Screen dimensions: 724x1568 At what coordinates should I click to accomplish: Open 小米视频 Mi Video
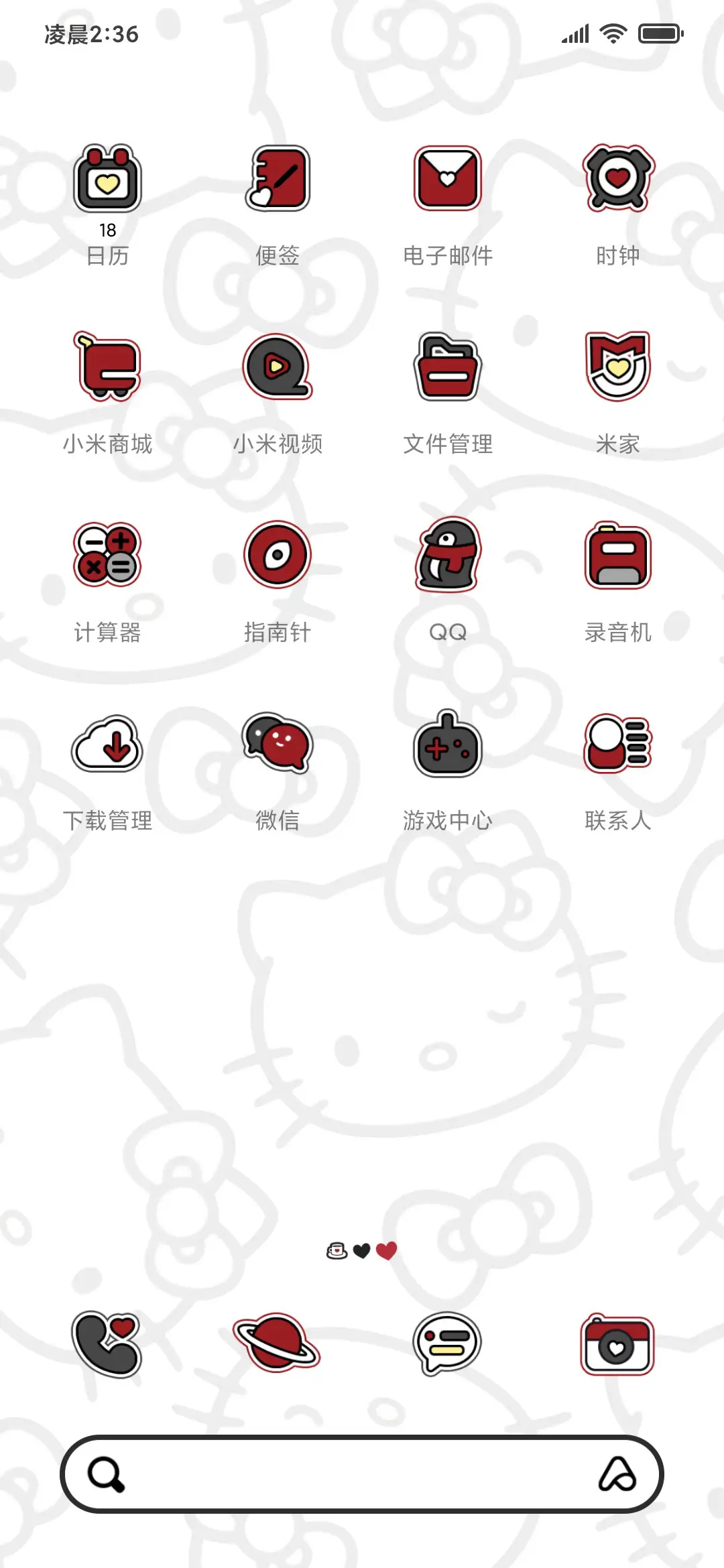278,369
